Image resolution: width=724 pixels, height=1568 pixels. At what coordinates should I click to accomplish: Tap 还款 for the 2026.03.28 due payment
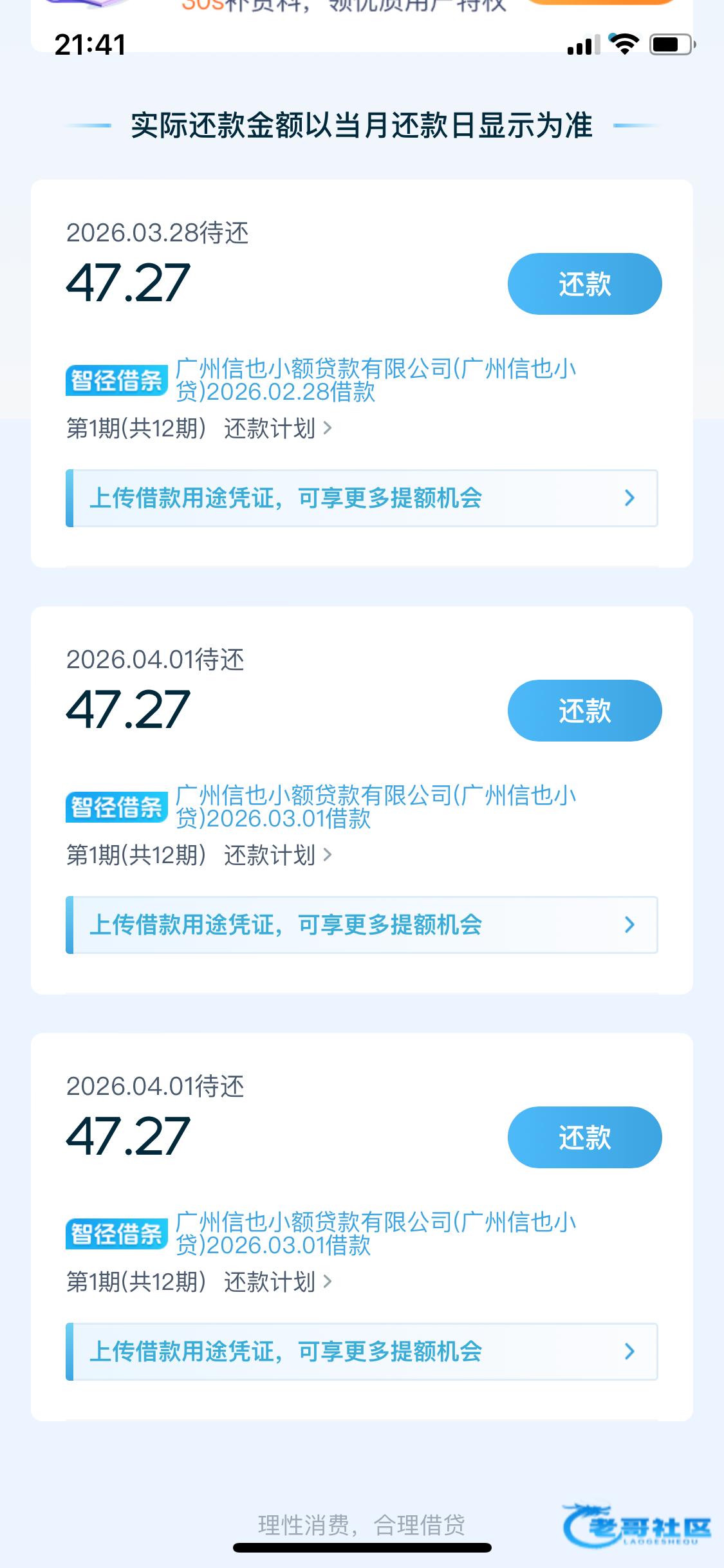coord(584,284)
